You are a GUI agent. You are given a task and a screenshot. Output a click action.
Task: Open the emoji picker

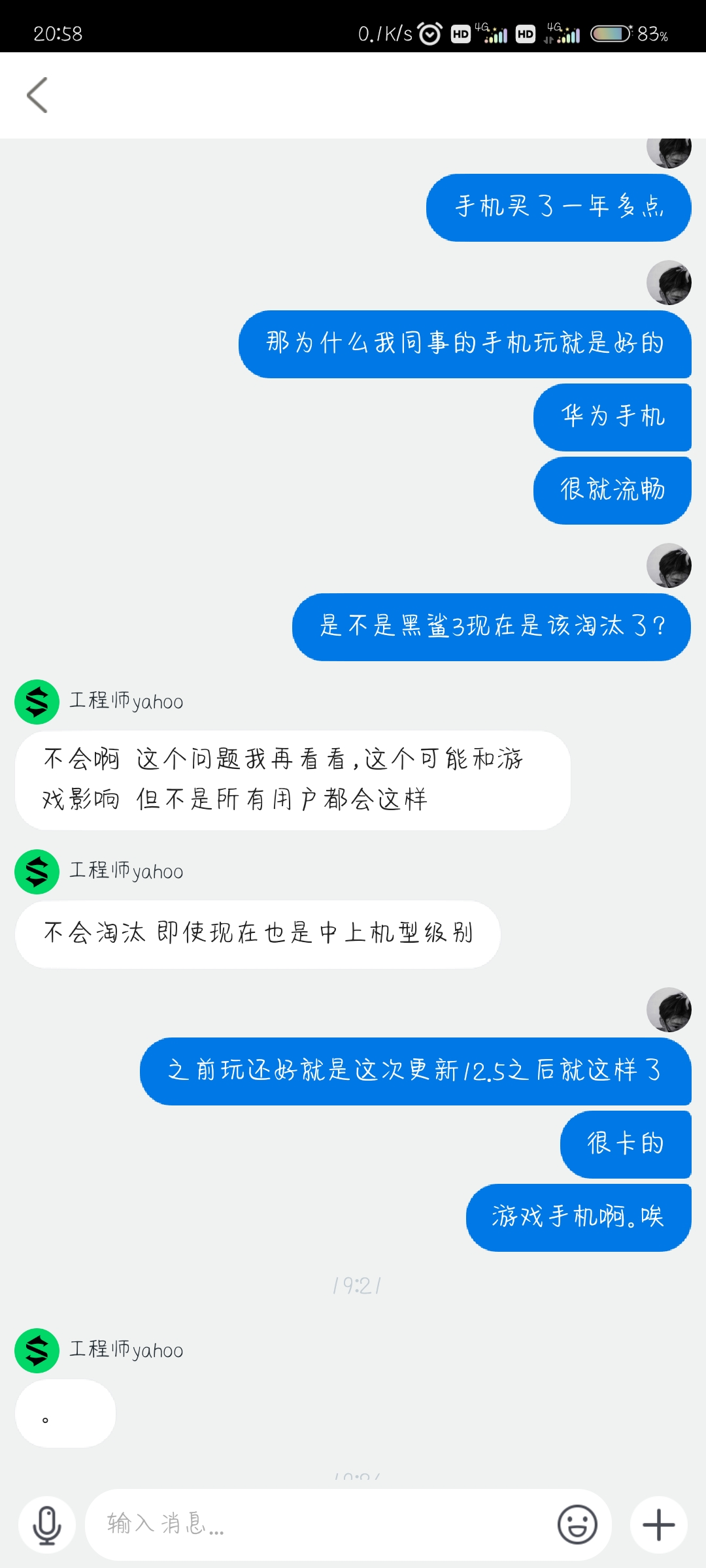tap(577, 1525)
